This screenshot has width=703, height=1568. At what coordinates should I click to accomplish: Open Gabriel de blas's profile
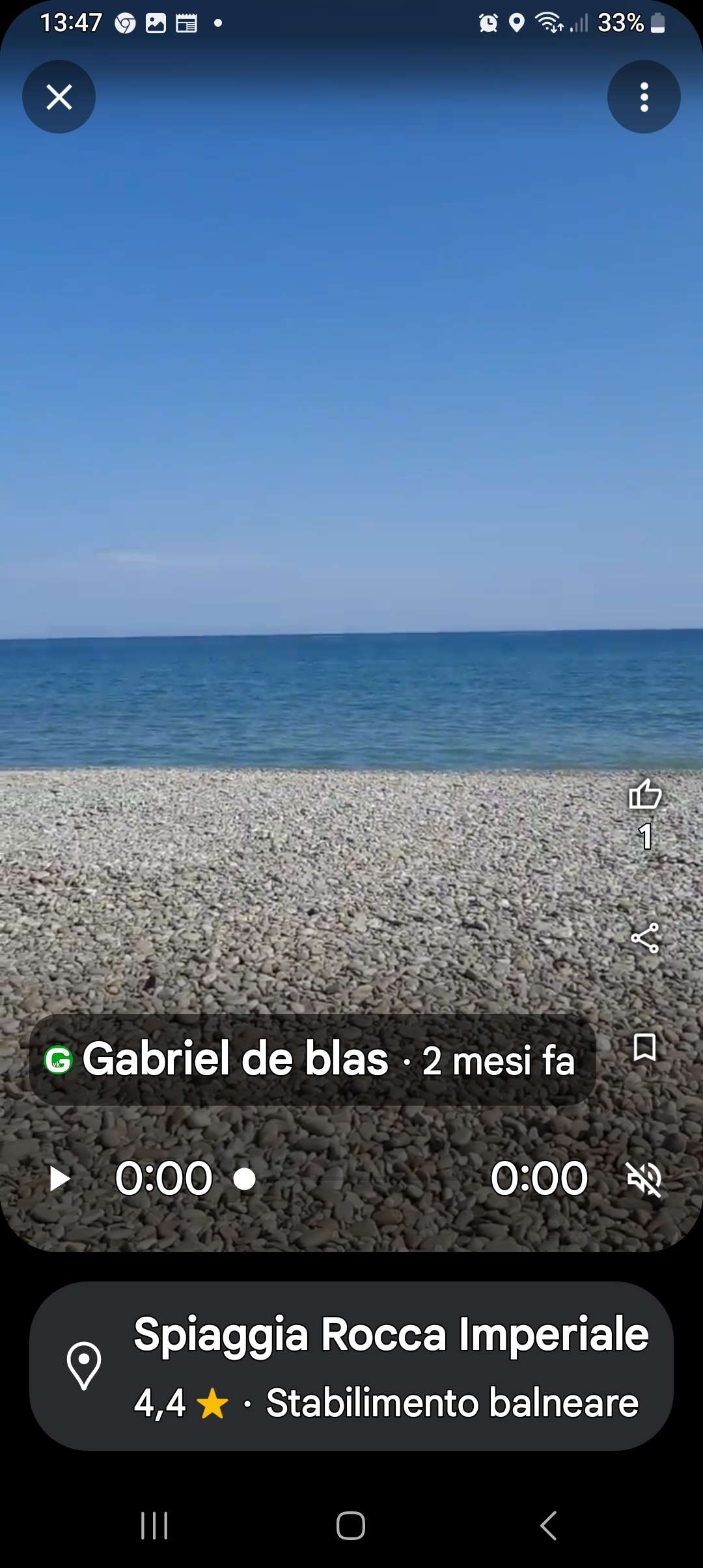tap(234, 1059)
